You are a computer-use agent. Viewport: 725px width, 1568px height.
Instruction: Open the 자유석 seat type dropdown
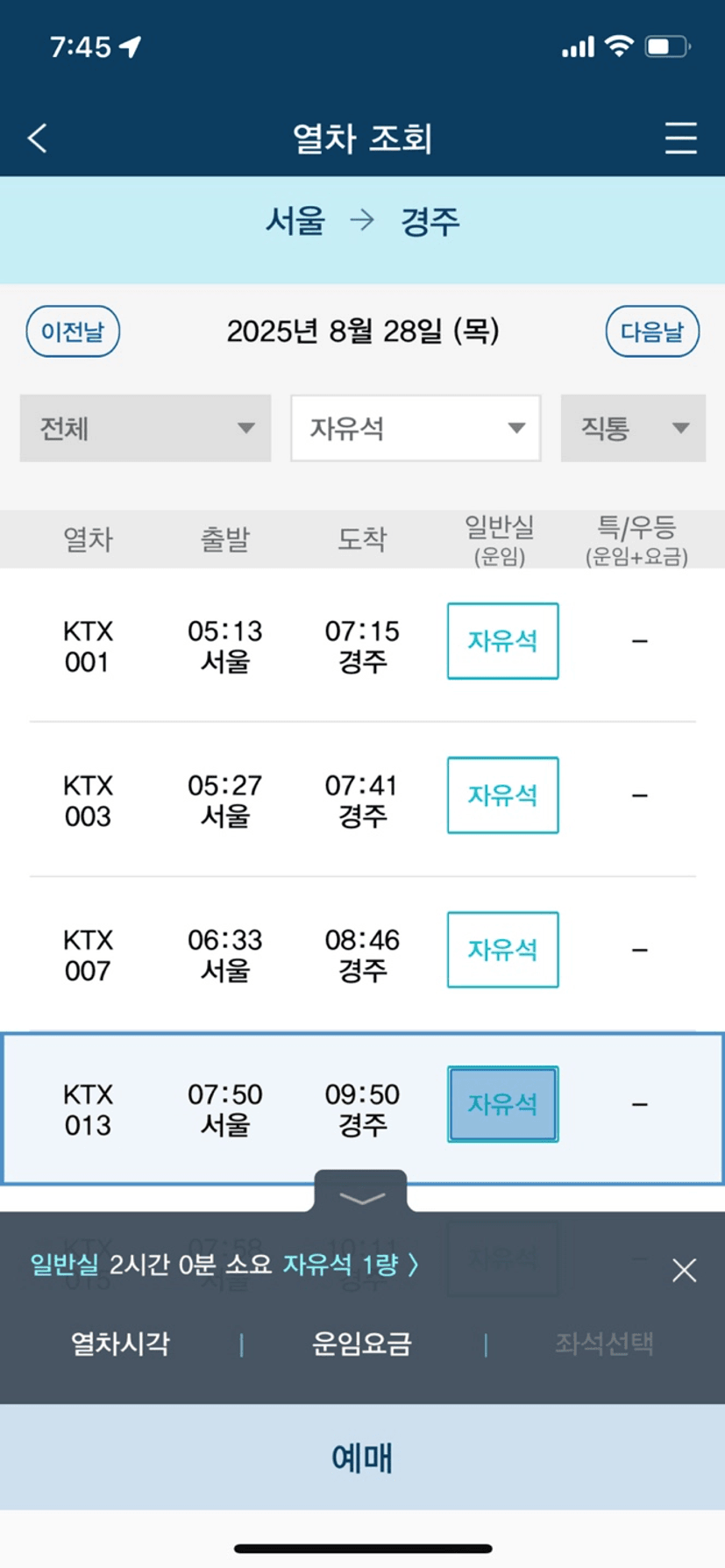pyautogui.click(x=416, y=428)
